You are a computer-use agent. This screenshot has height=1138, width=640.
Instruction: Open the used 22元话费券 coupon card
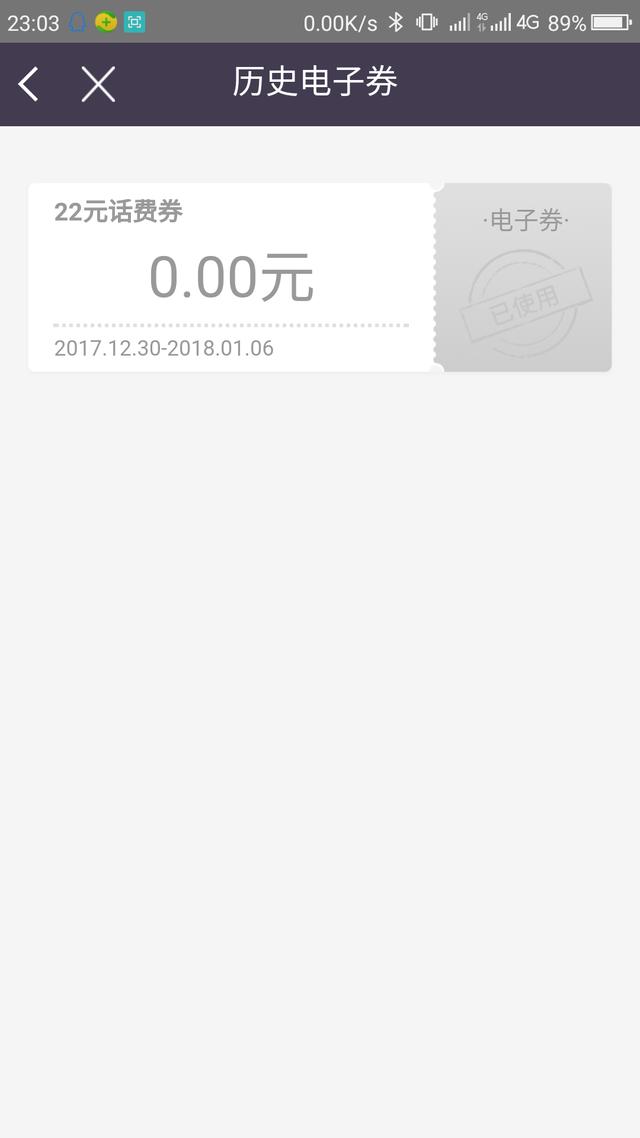[x=320, y=277]
